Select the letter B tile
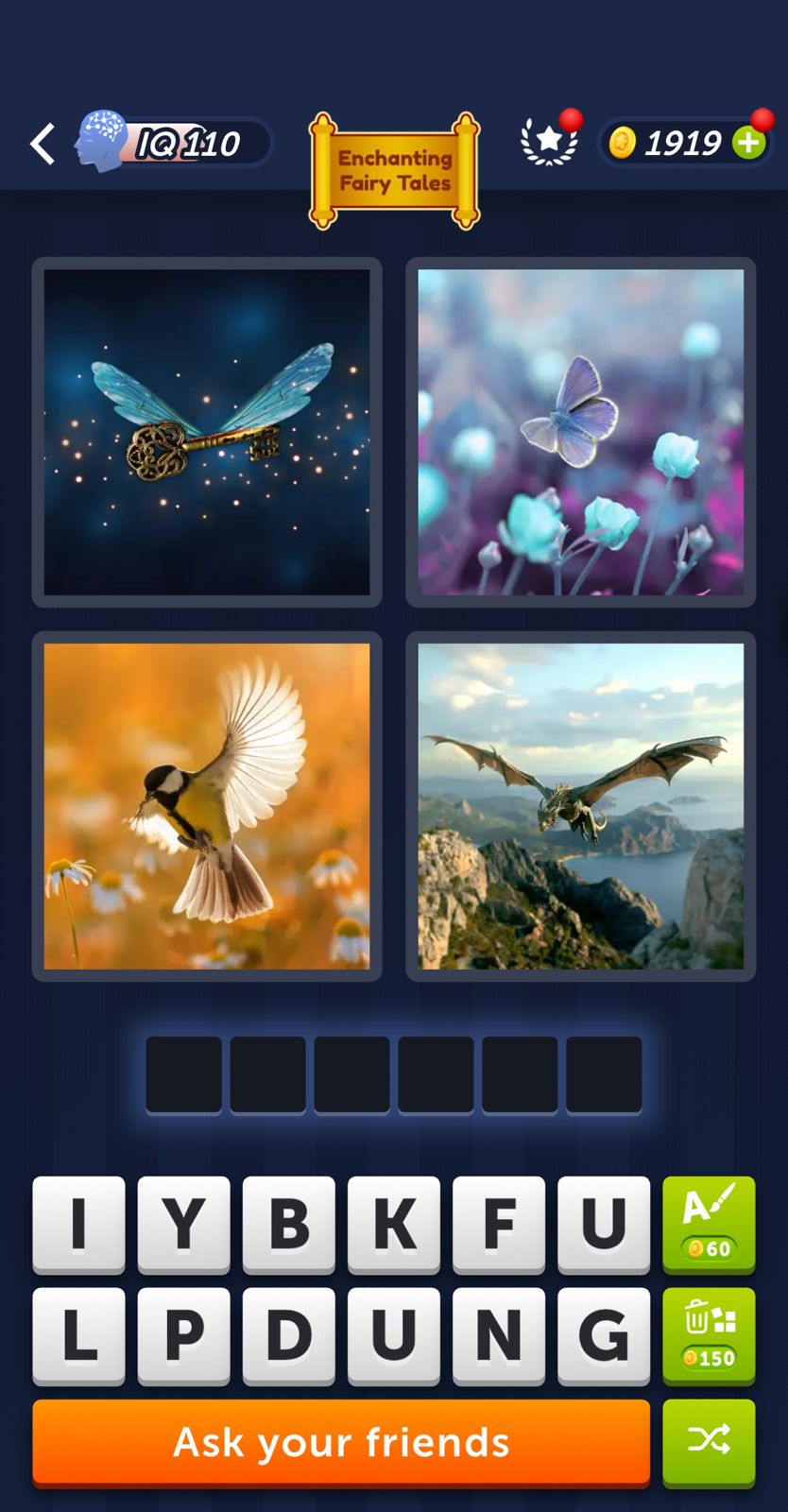The height and width of the screenshot is (1512, 788). point(289,1223)
